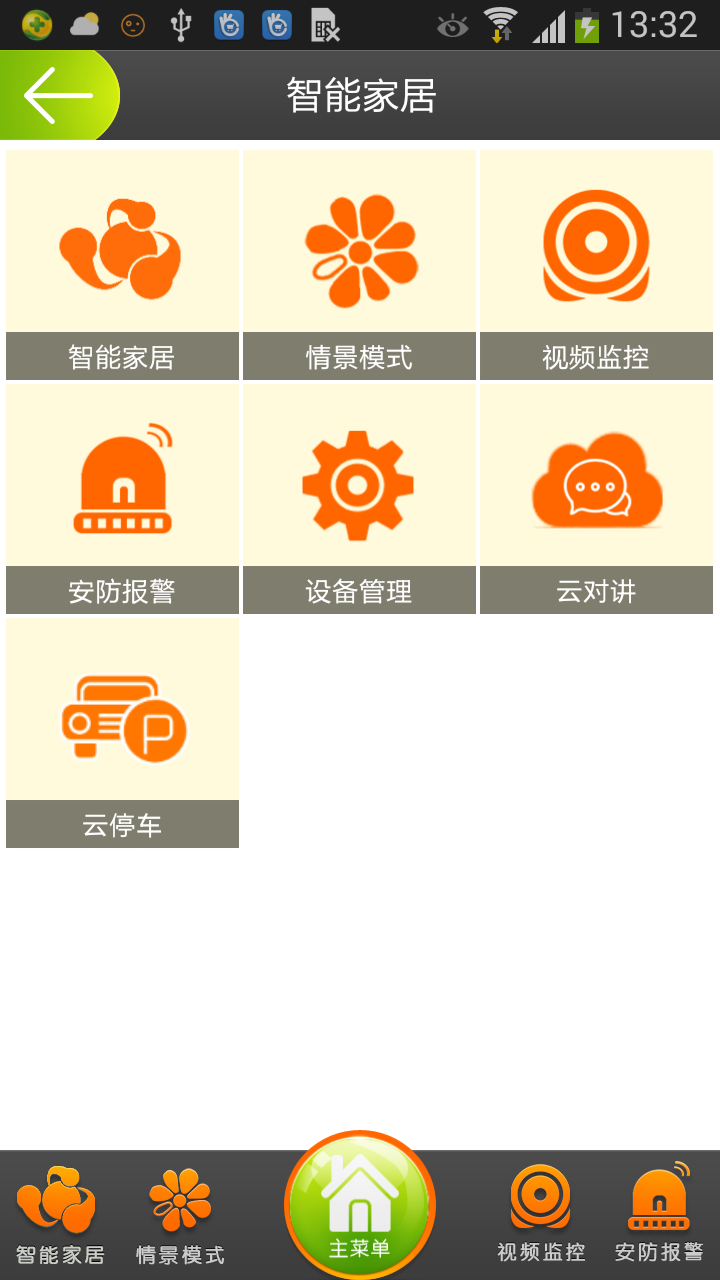
Task: Open 设备管理 settings tile
Action: point(359,499)
